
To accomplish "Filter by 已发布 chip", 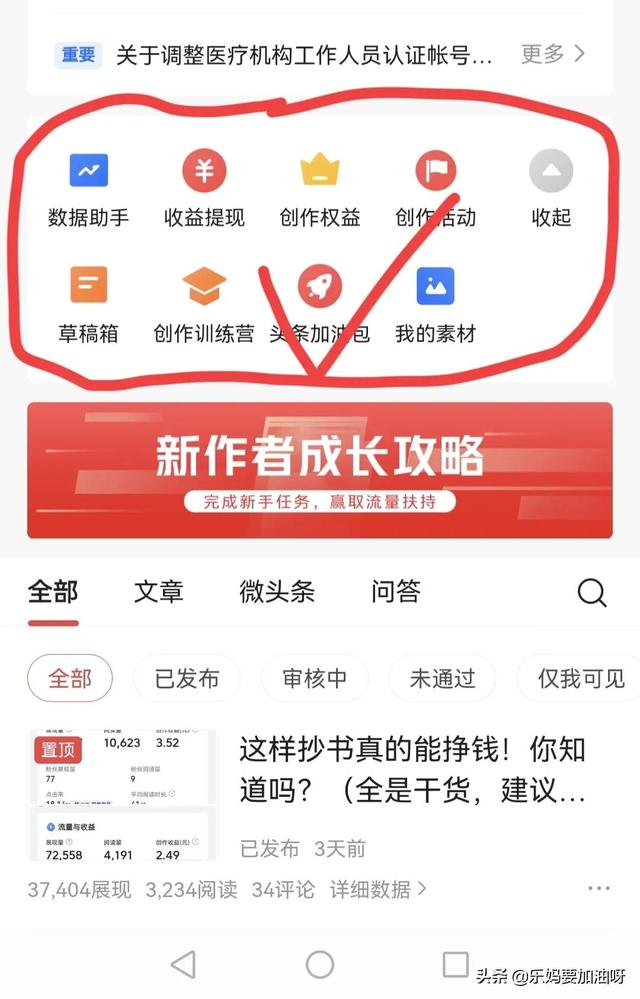I will point(187,679).
